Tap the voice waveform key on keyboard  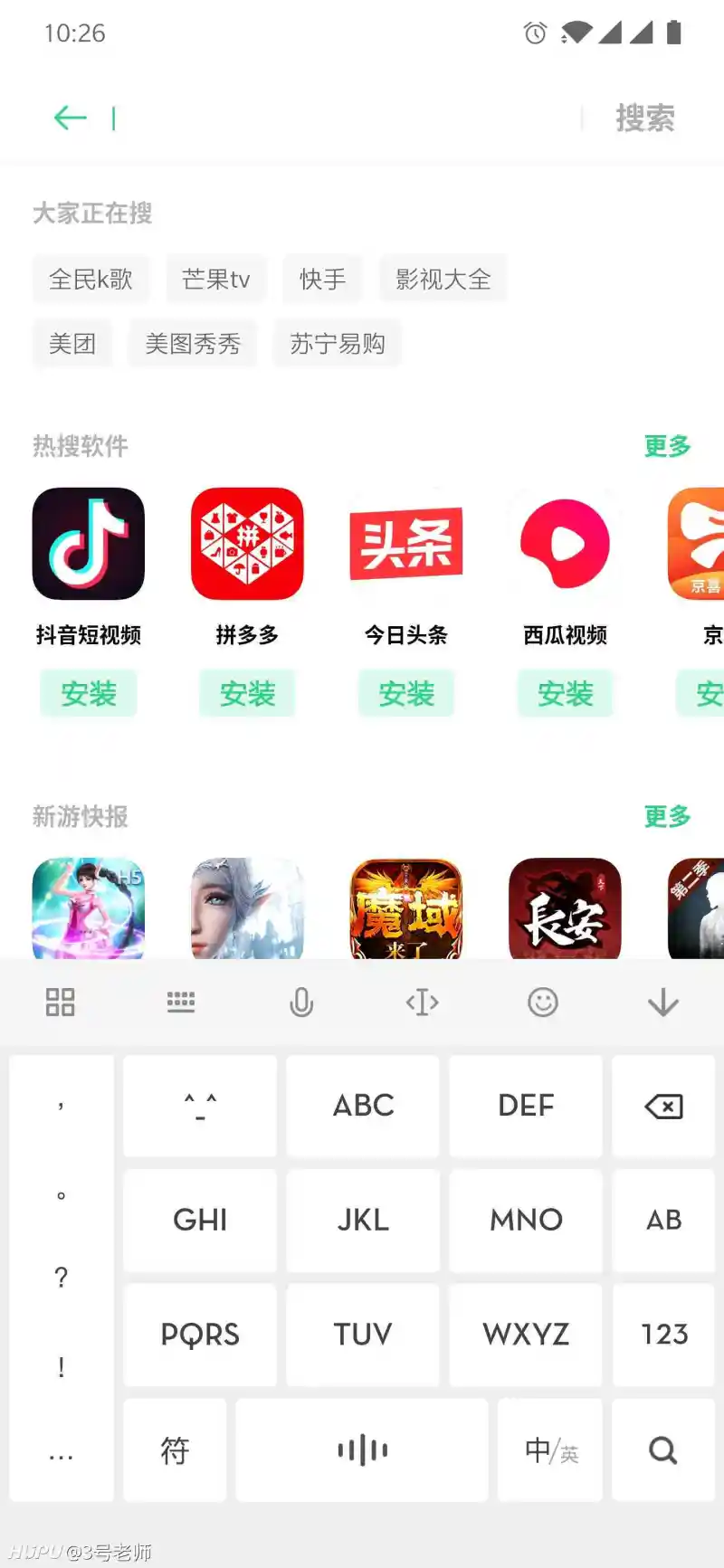361,1450
